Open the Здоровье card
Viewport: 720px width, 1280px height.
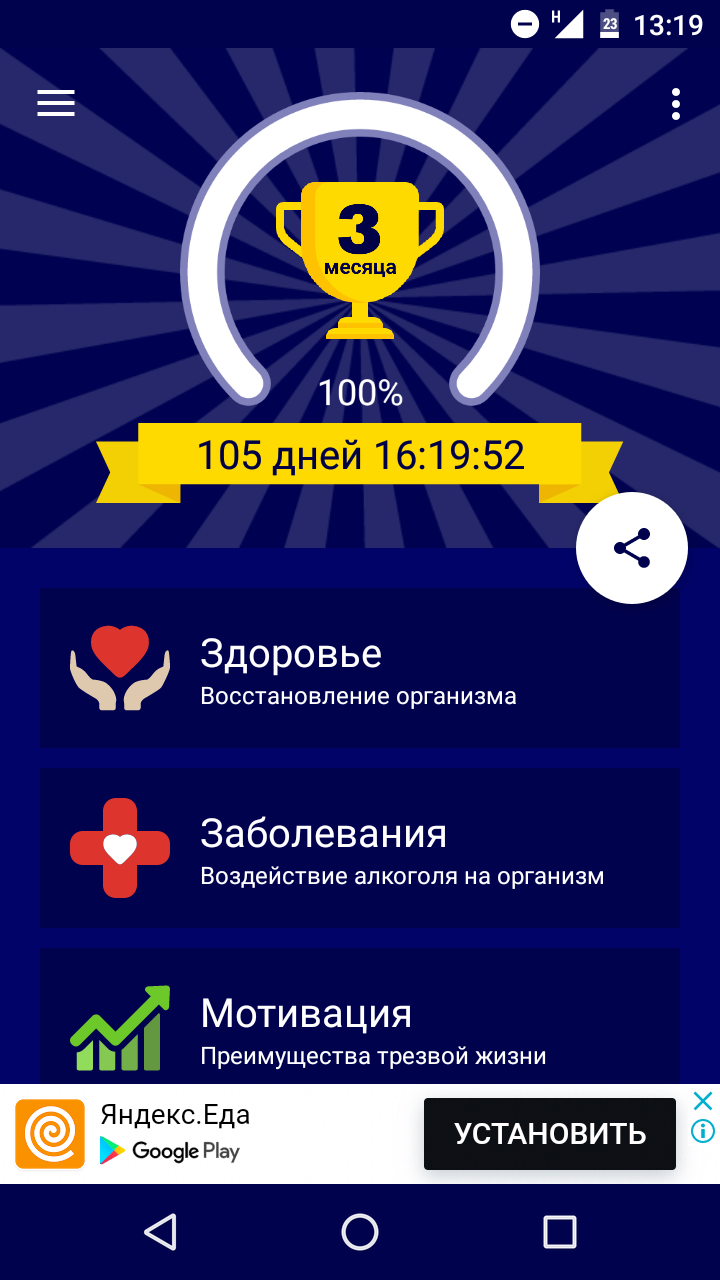point(360,668)
